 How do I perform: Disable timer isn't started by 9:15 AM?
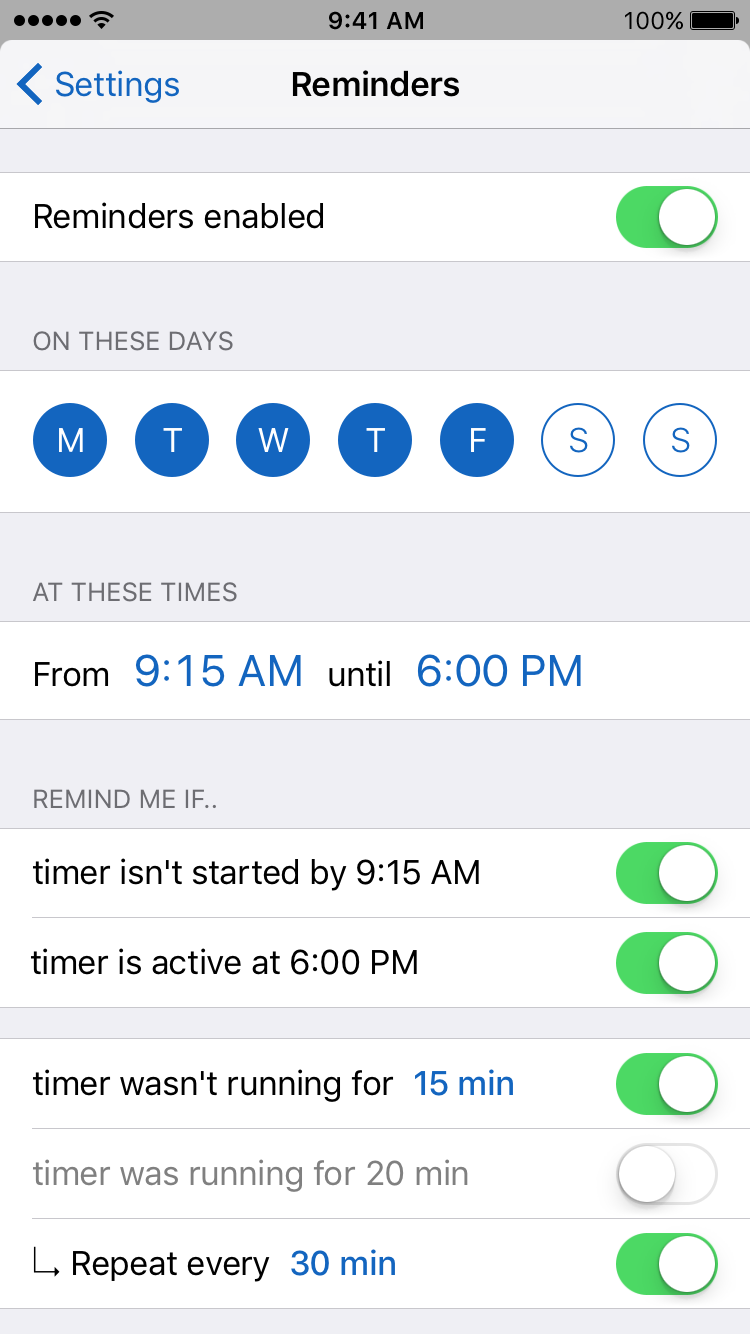[x=667, y=873]
